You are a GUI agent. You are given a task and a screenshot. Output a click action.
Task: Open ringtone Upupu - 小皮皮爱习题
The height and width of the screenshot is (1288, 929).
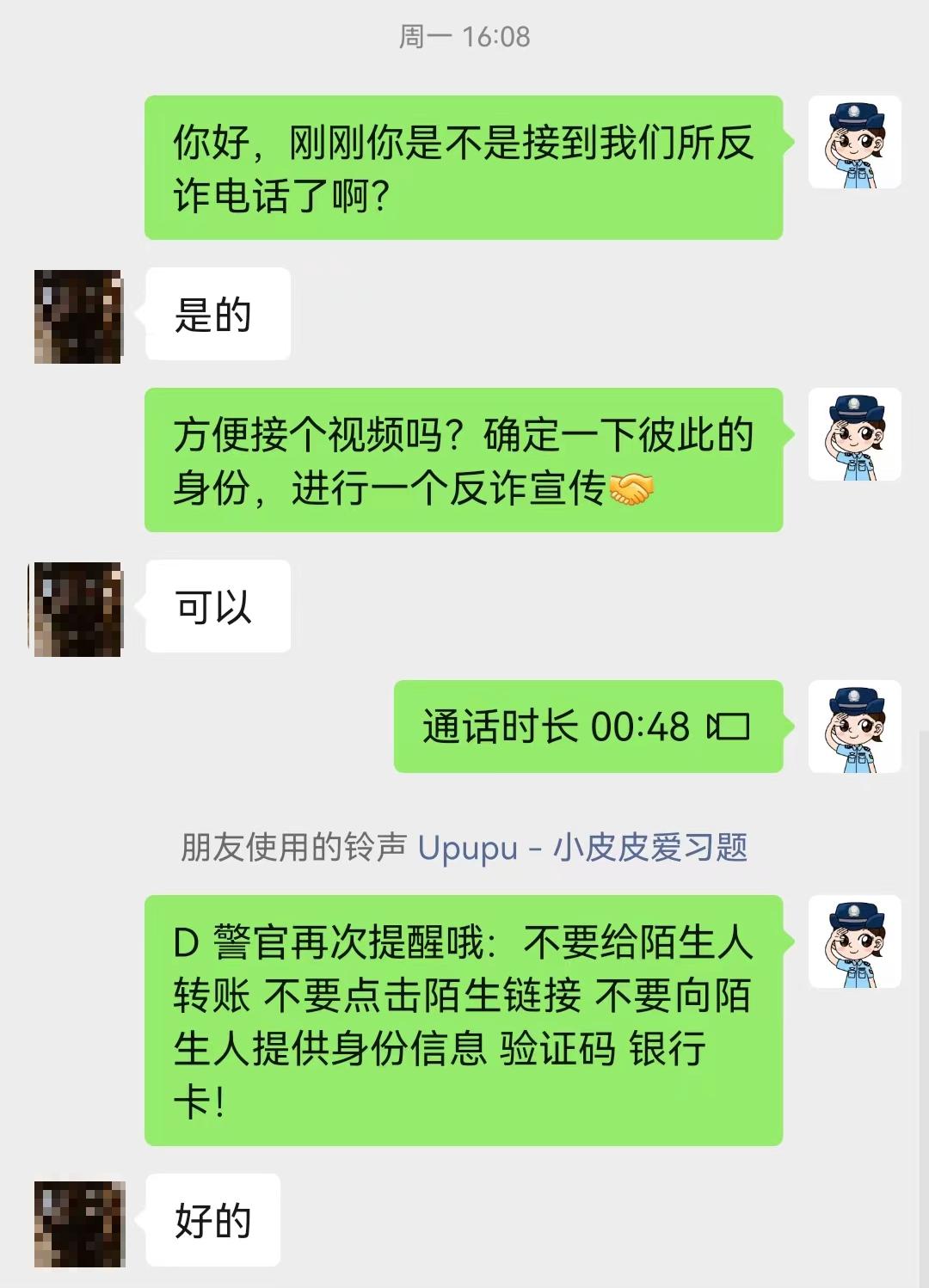tap(587, 848)
